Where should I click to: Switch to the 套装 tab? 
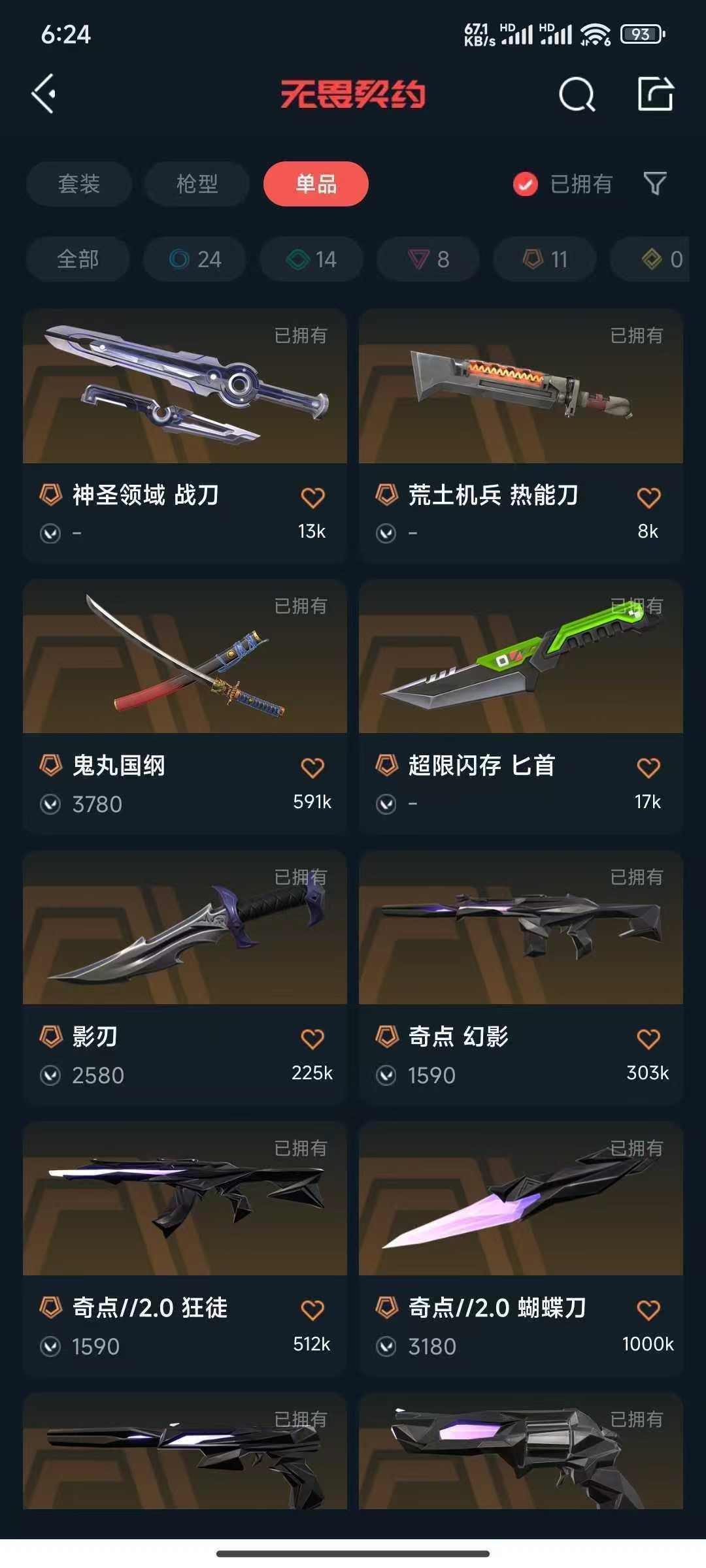click(79, 184)
